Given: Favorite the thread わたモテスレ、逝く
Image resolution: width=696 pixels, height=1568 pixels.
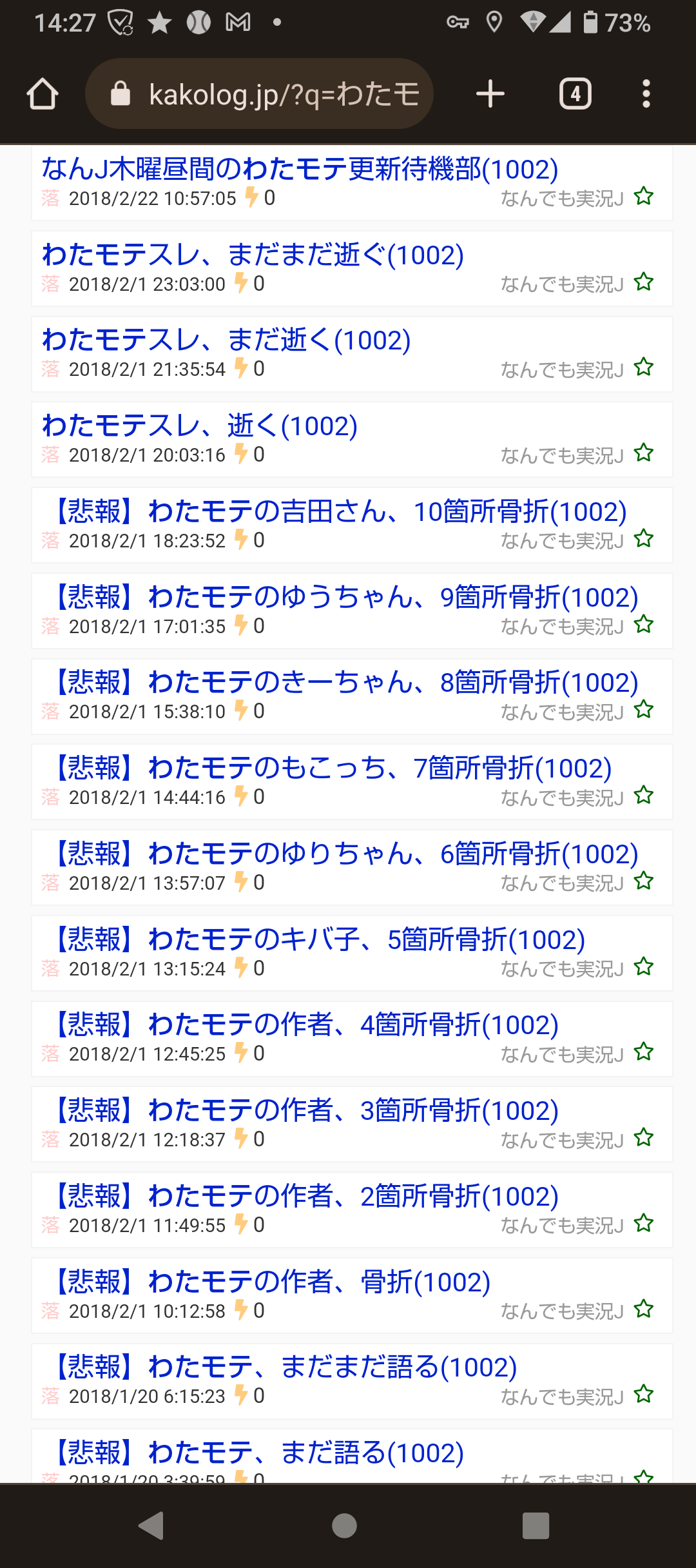Looking at the screenshot, I should click(644, 453).
